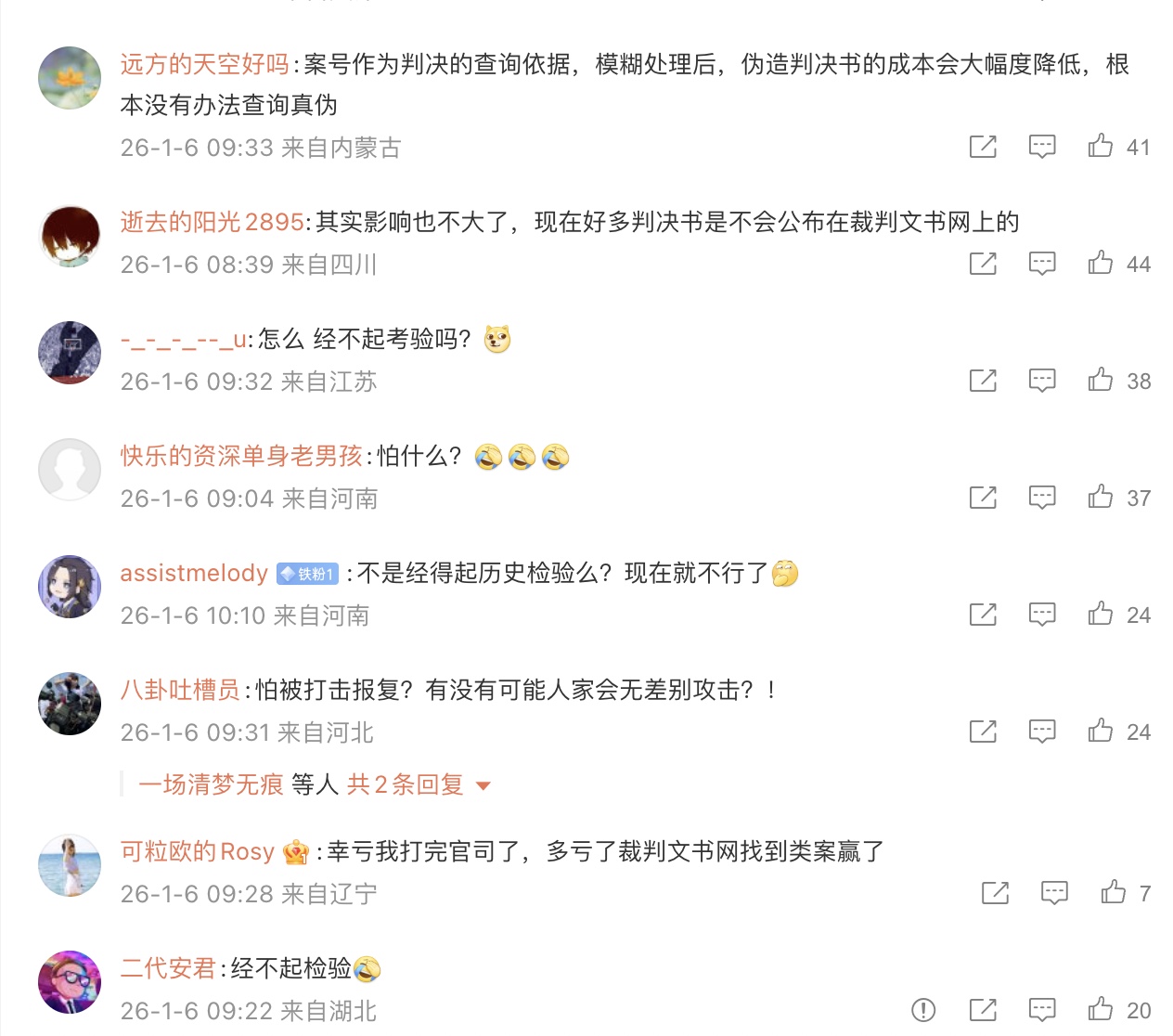
Task: View 逝去的阳光2895's profile
Action: tap(212, 222)
